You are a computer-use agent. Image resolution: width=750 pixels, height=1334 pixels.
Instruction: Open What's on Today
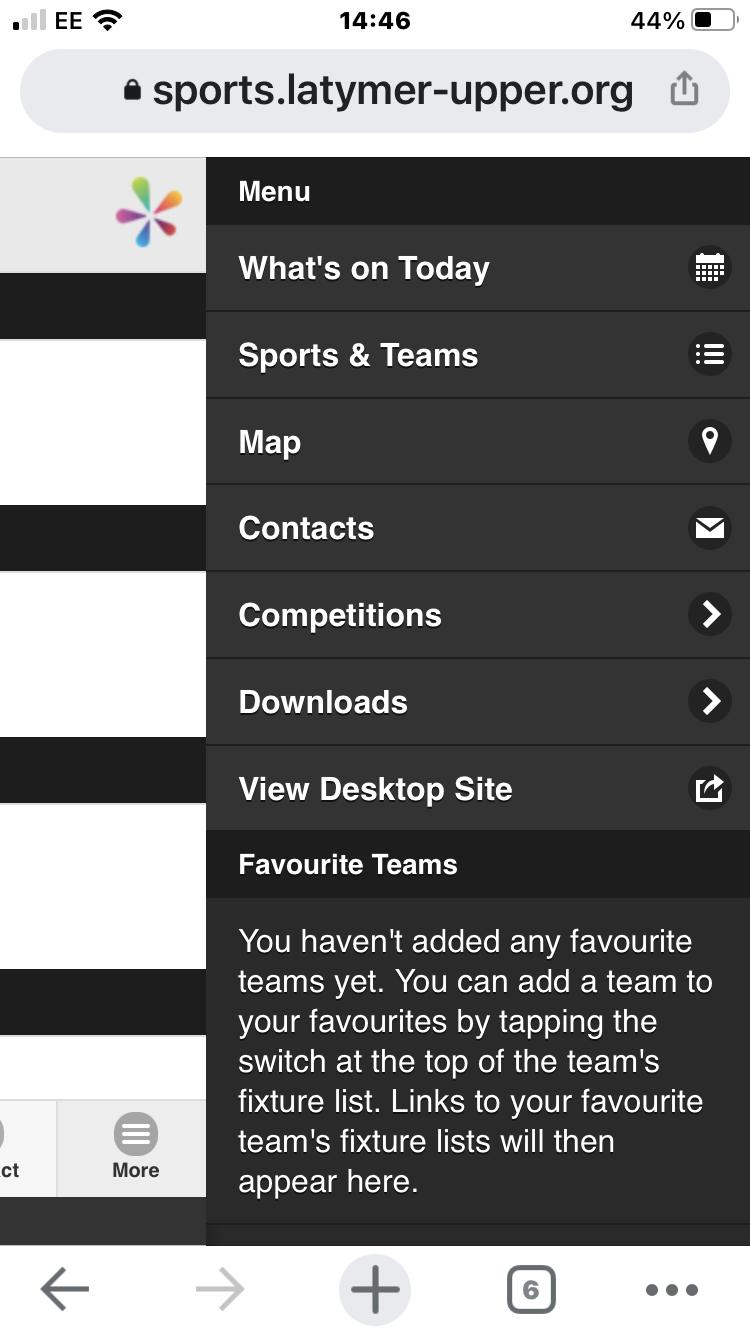[x=478, y=268]
